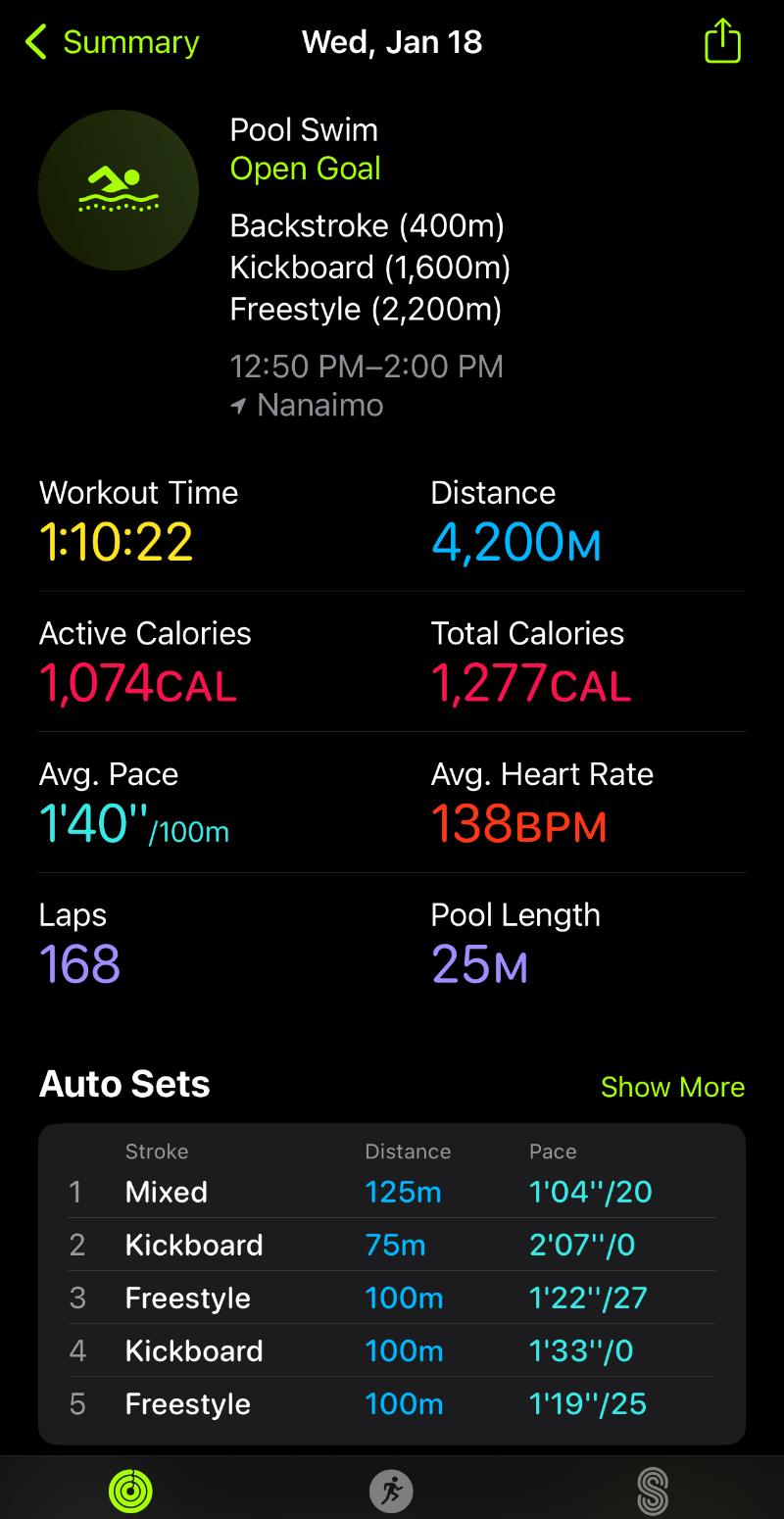Open the Activity rings tab

pyautogui.click(x=130, y=1491)
